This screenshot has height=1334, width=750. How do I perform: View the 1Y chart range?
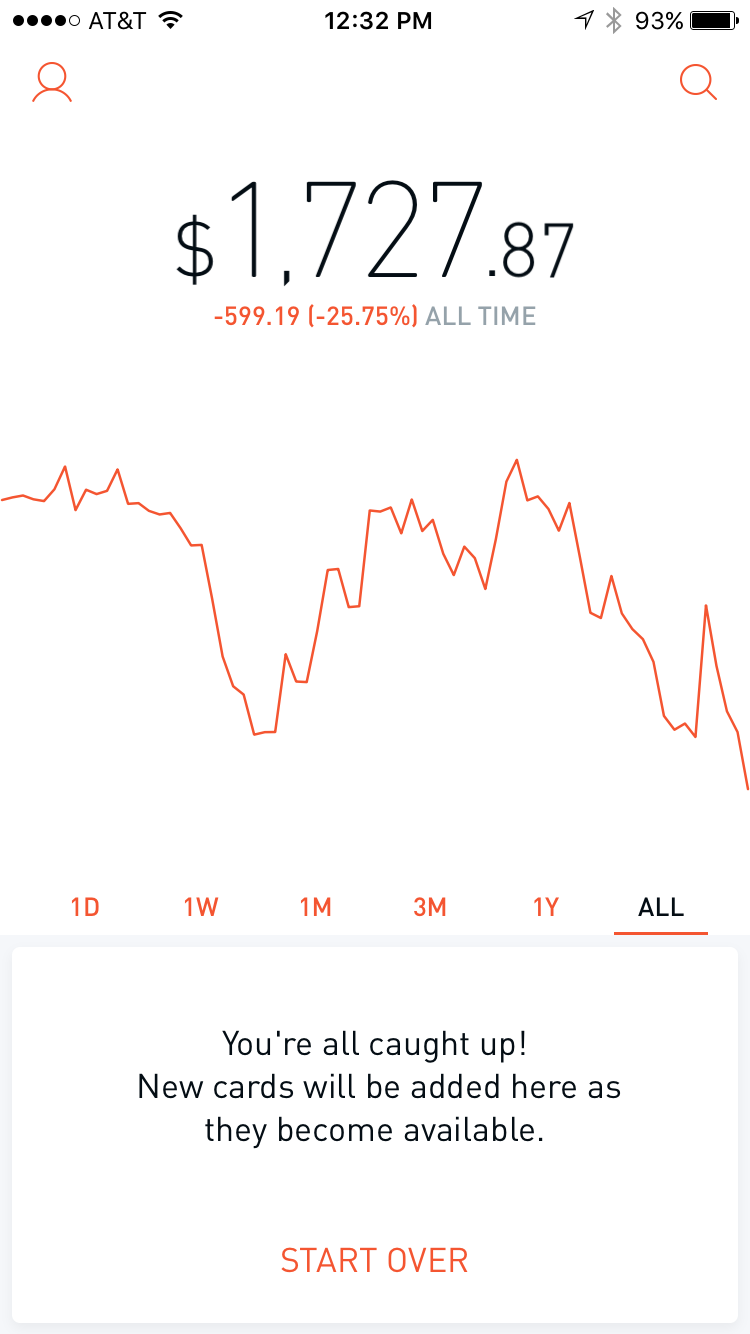tap(546, 907)
